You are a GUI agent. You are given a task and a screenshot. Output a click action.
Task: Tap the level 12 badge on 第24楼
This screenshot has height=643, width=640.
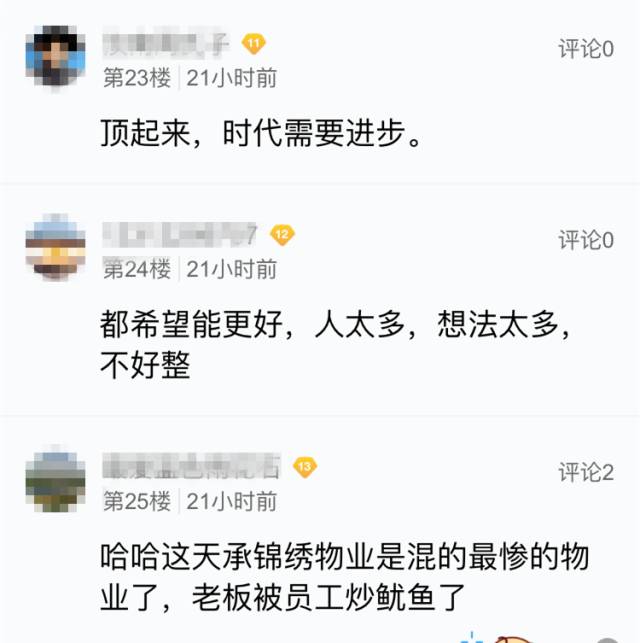(x=282, y=235)
